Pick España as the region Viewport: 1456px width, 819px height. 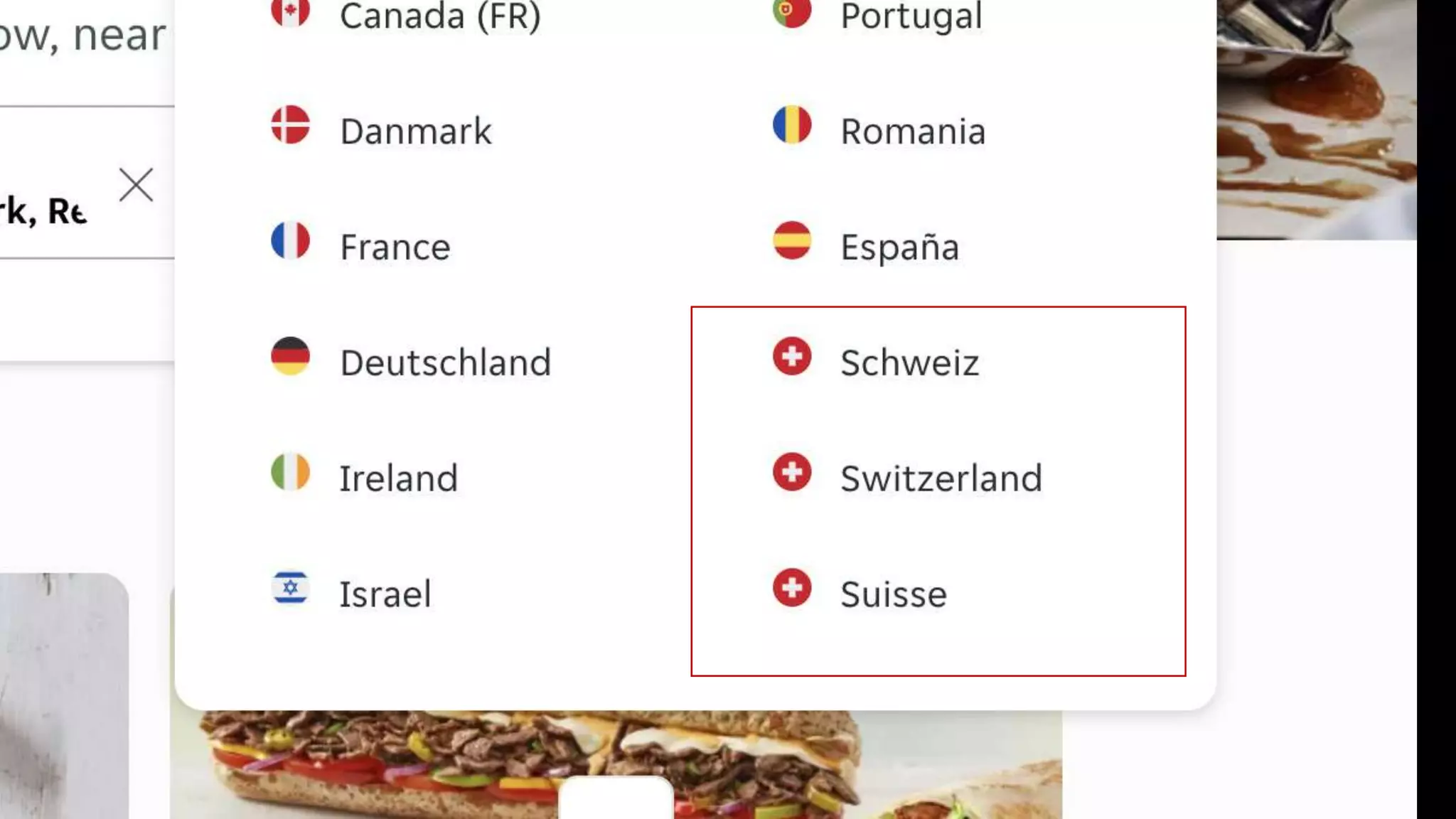[899, 247]
